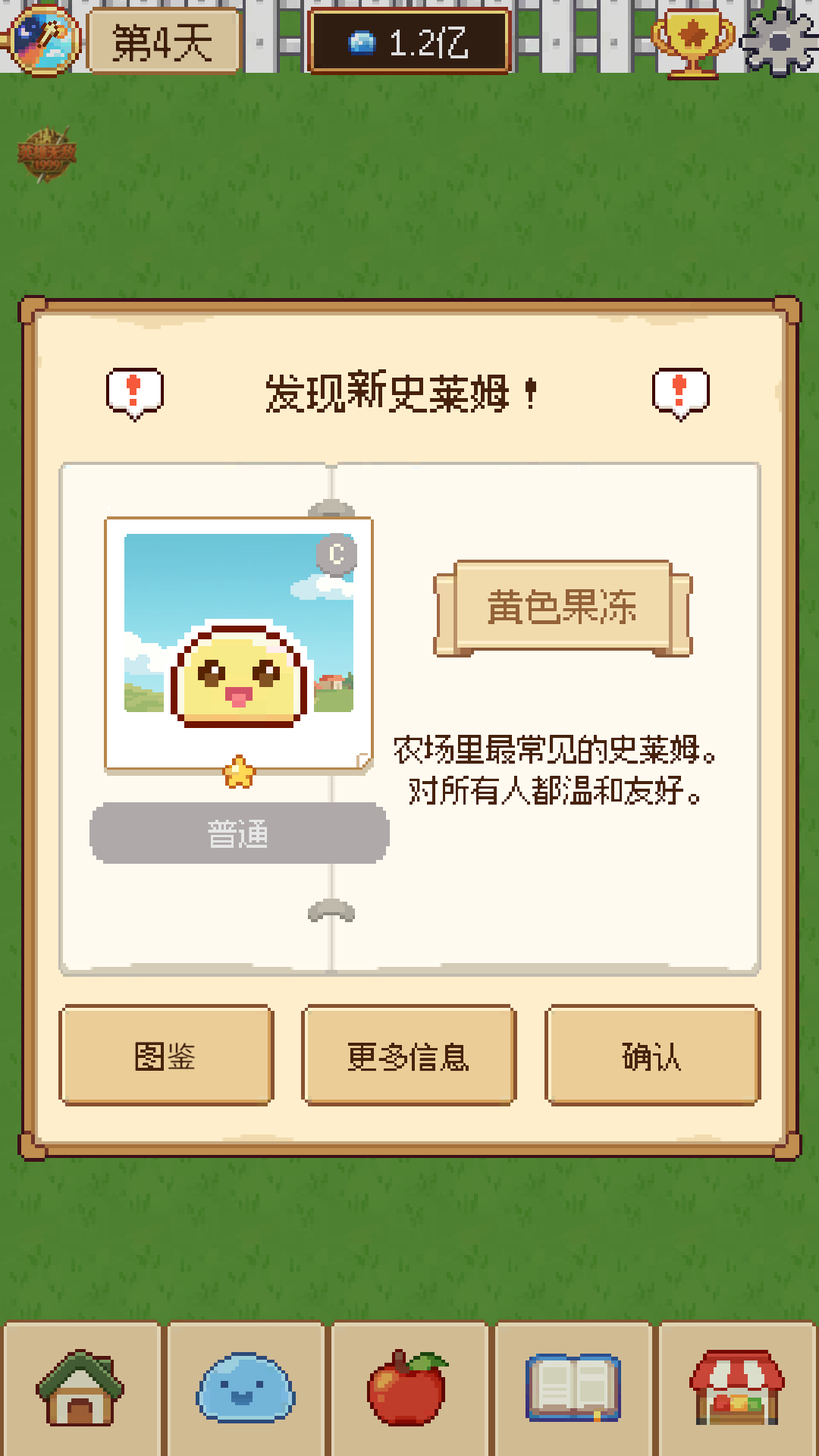Confirm the dialog with 确认
Image resolution: width=819 pixels, height=1456 pixels.
pos(652,1055)
